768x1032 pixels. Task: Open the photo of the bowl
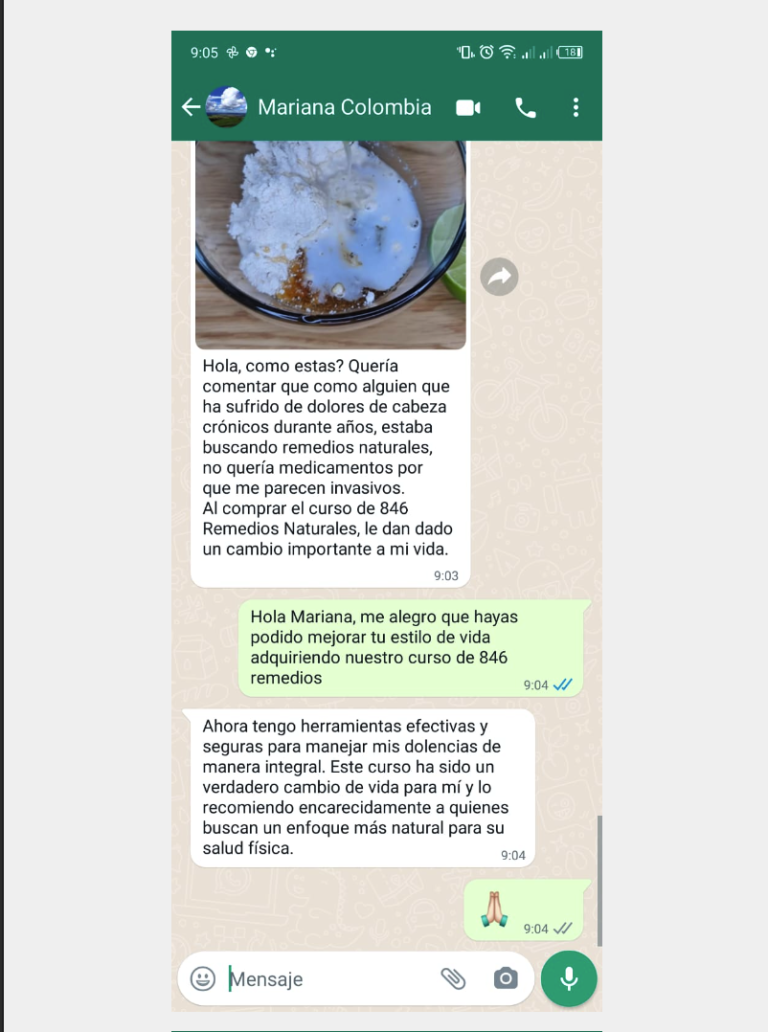[x=330, y=245]
